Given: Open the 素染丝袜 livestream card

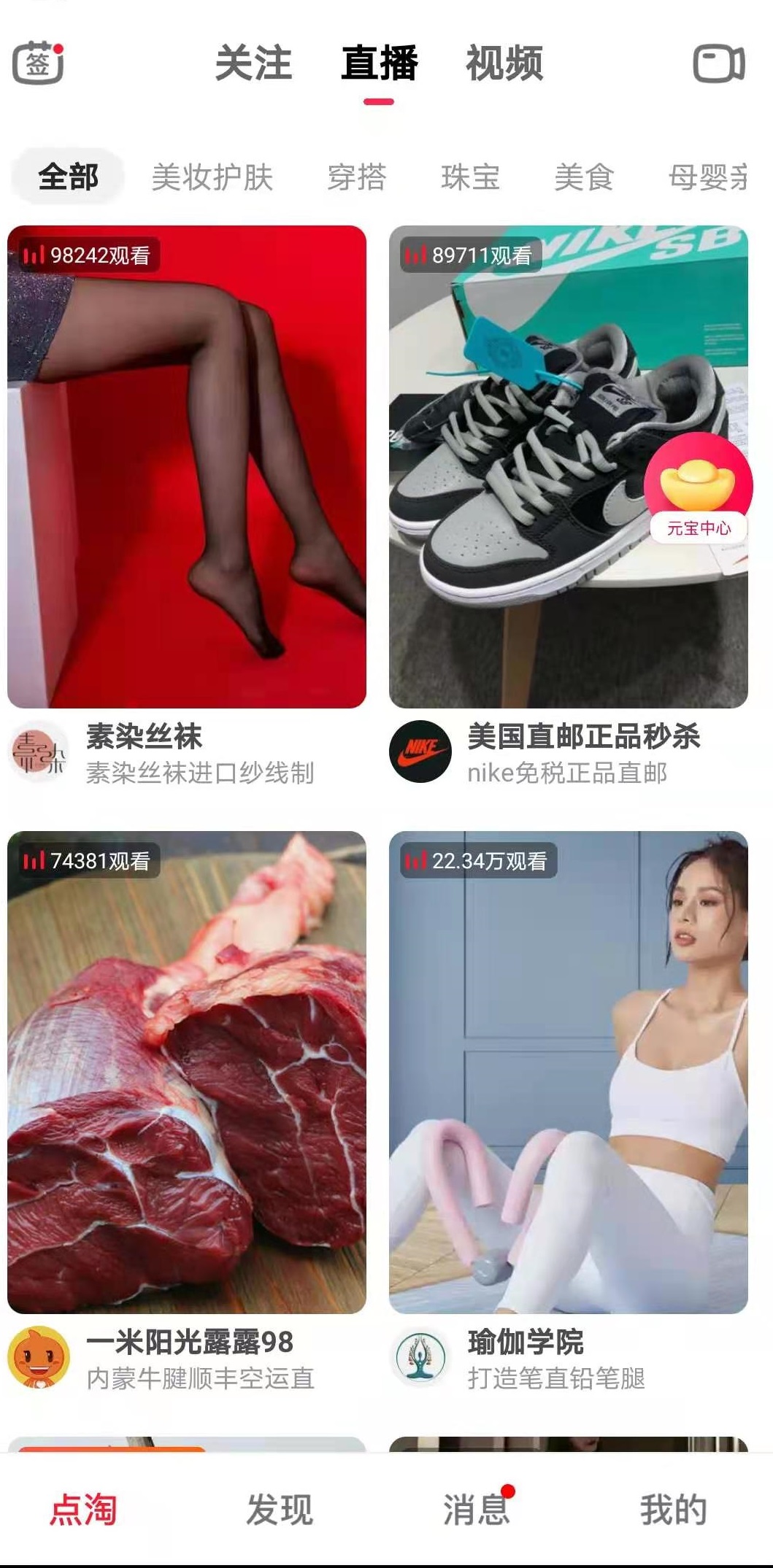Looking at the screenshot, I should point(187,467).
